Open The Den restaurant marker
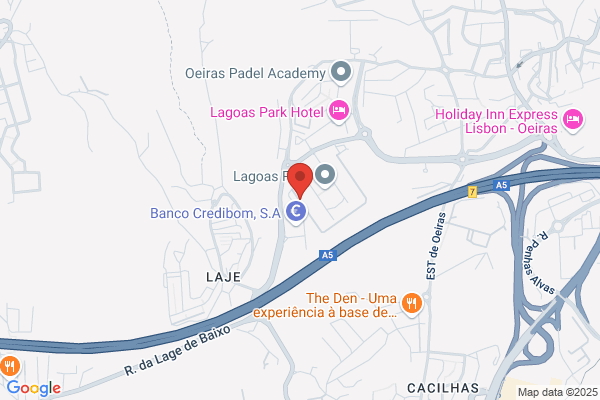 412,304
